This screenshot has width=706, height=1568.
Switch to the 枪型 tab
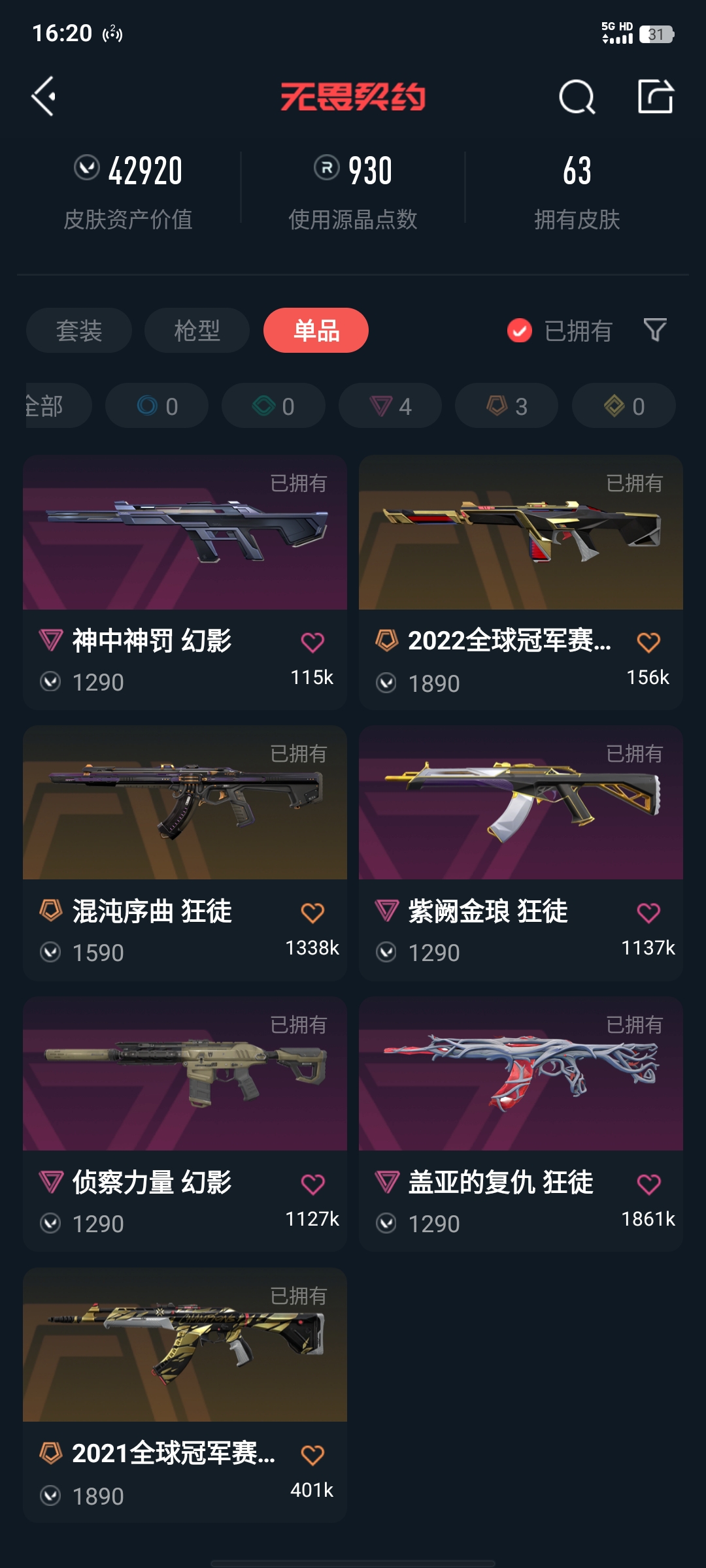click(197, 331)
